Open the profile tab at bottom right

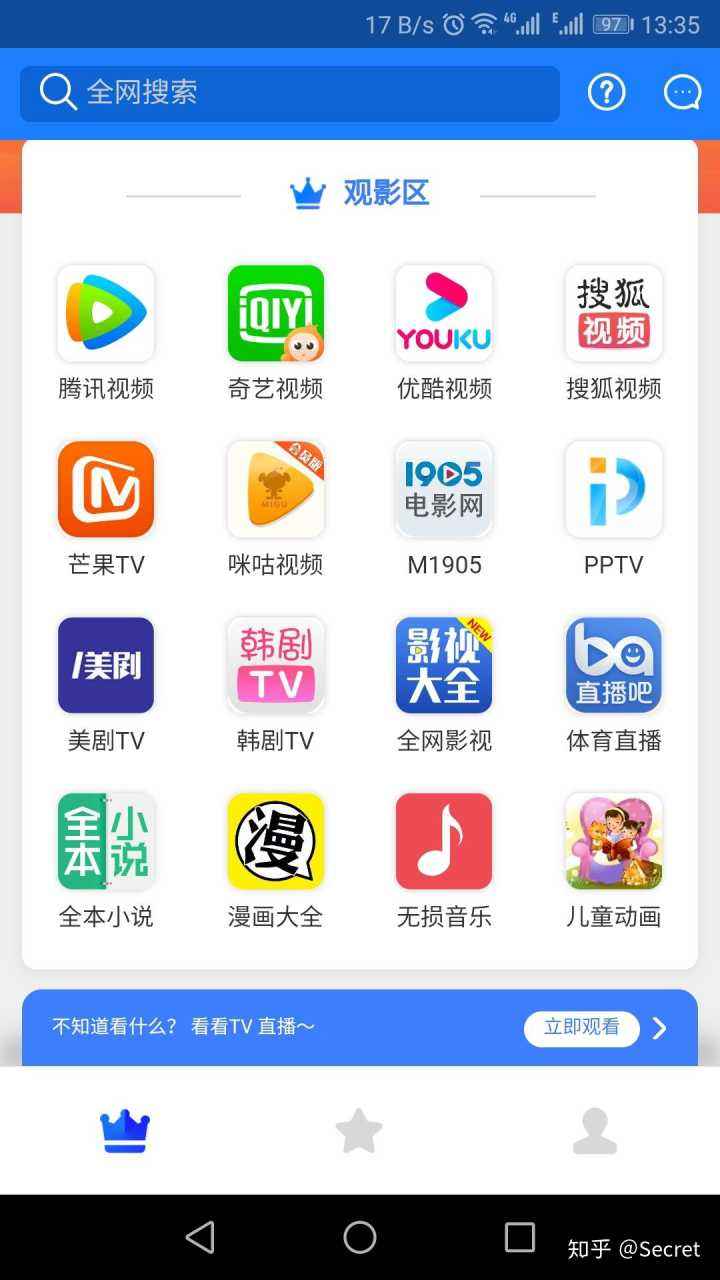[594, 1131]
